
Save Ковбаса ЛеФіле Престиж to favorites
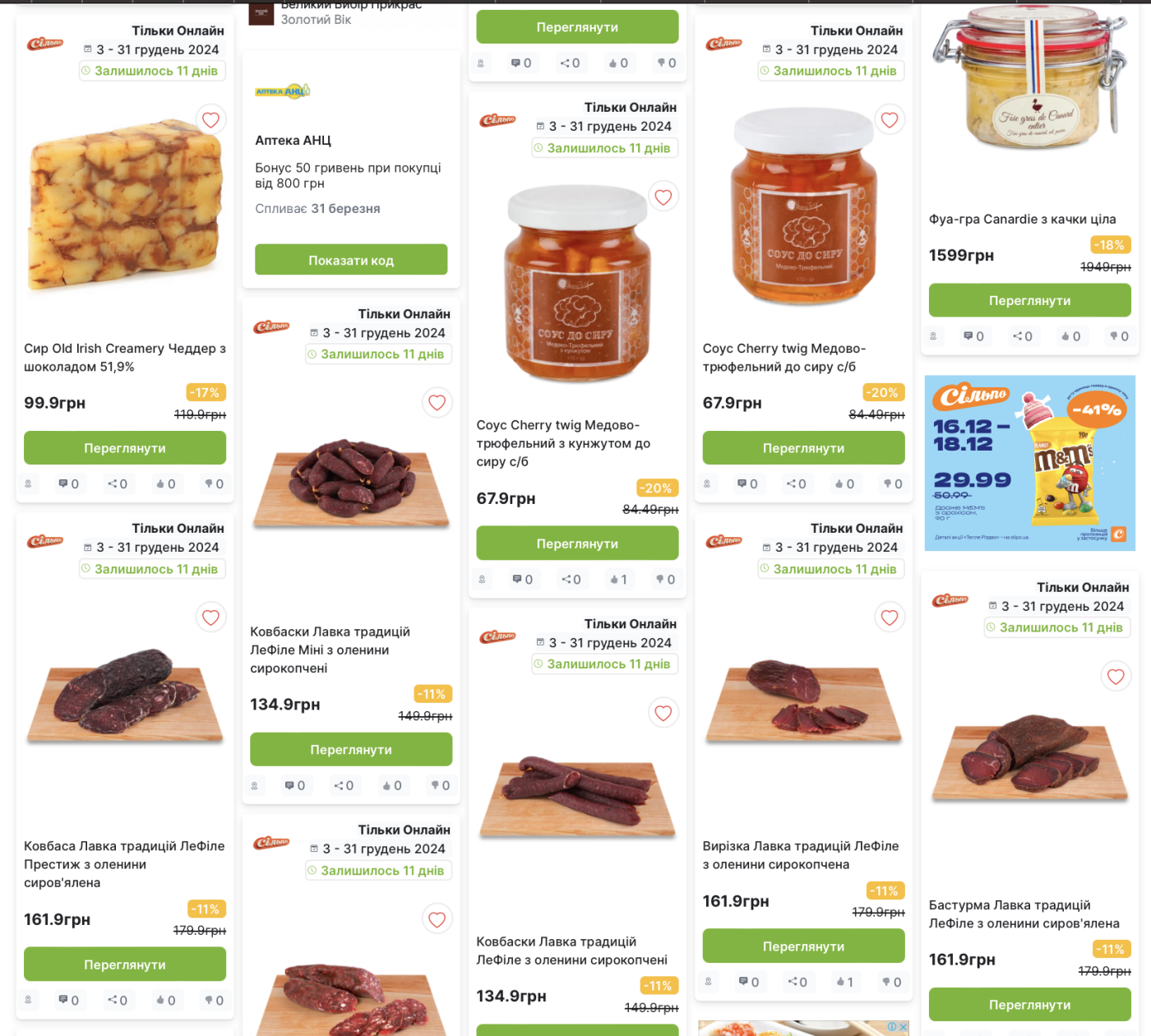point(210,617)
